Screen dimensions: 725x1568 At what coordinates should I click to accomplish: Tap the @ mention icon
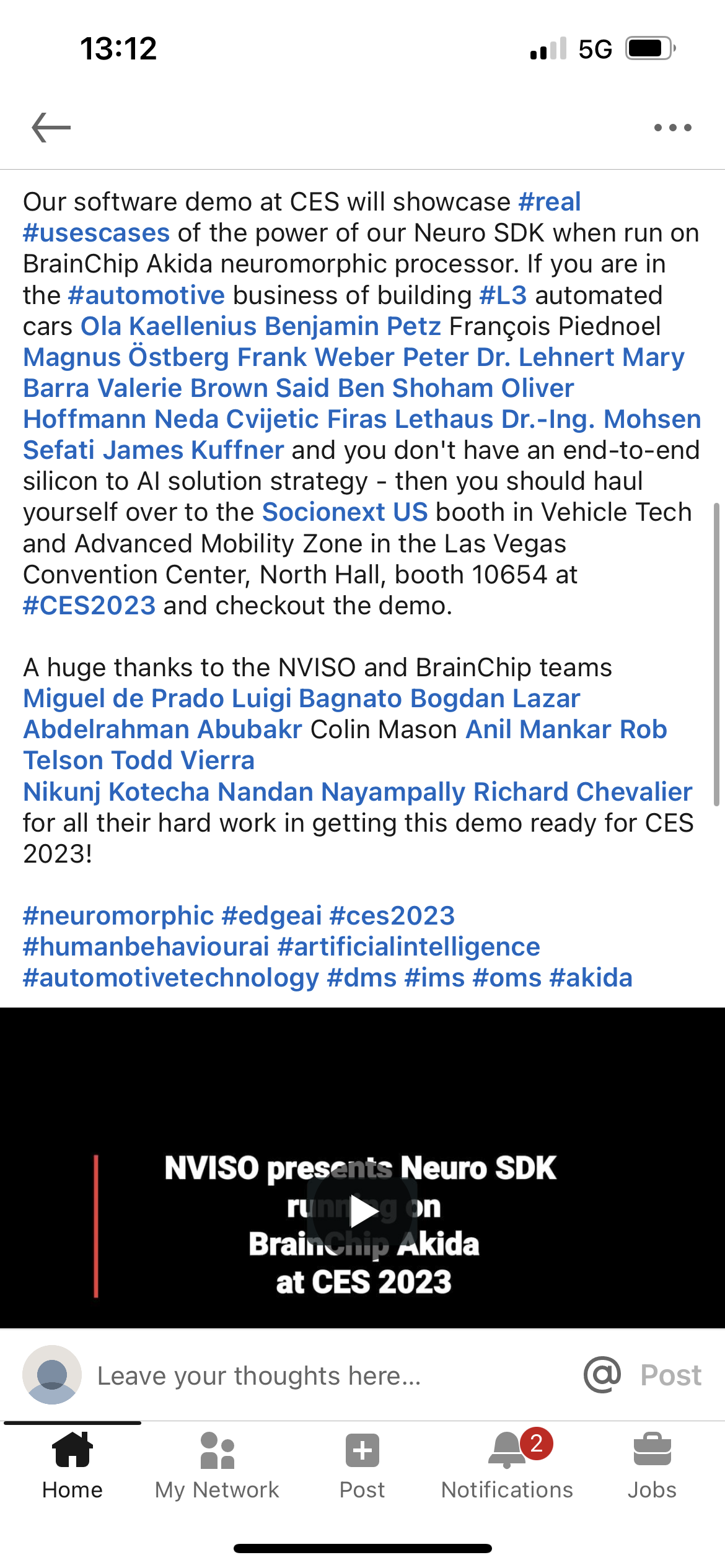(602, 1375)
